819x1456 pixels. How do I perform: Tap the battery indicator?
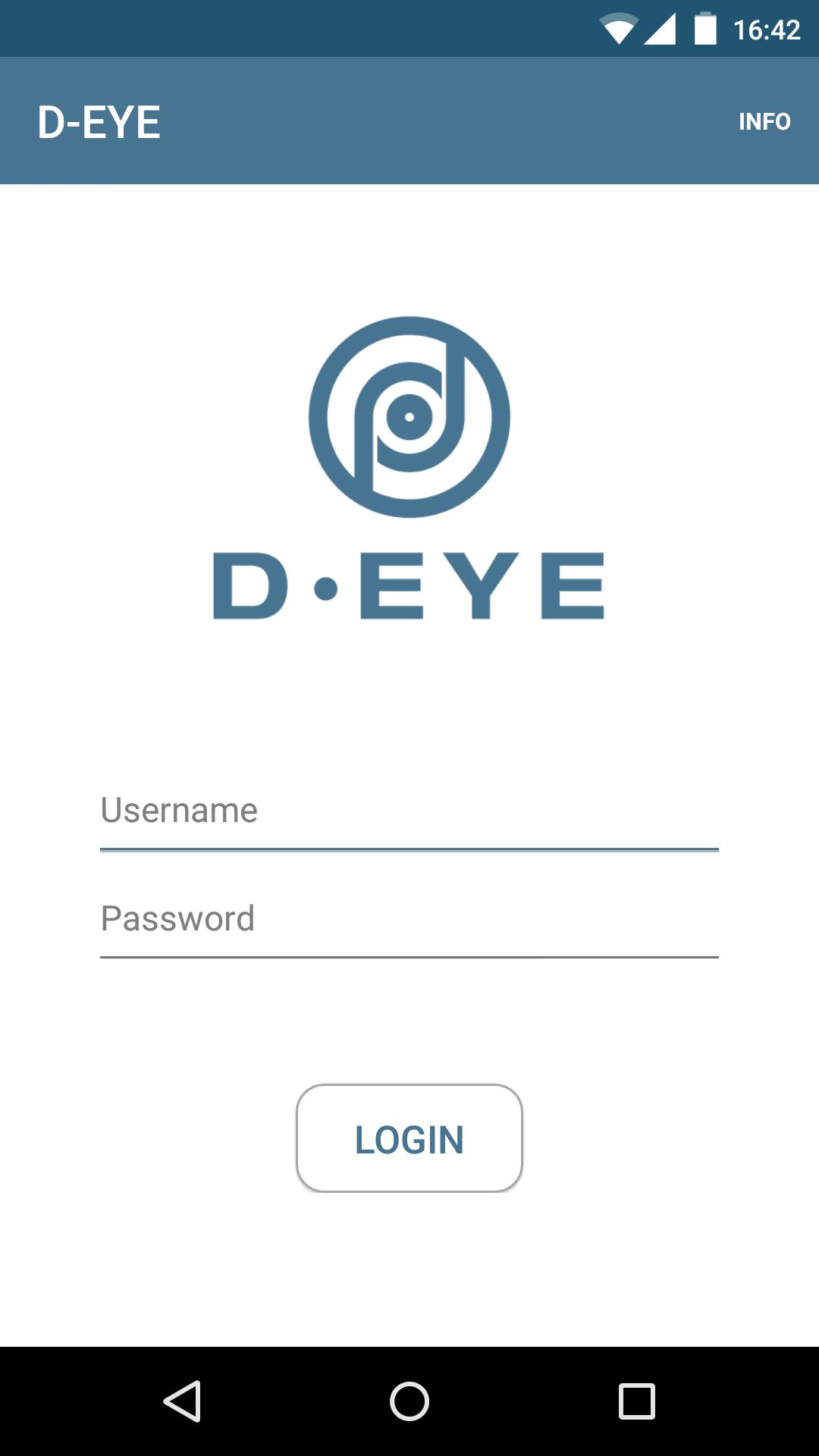click(x=707, y=27)
